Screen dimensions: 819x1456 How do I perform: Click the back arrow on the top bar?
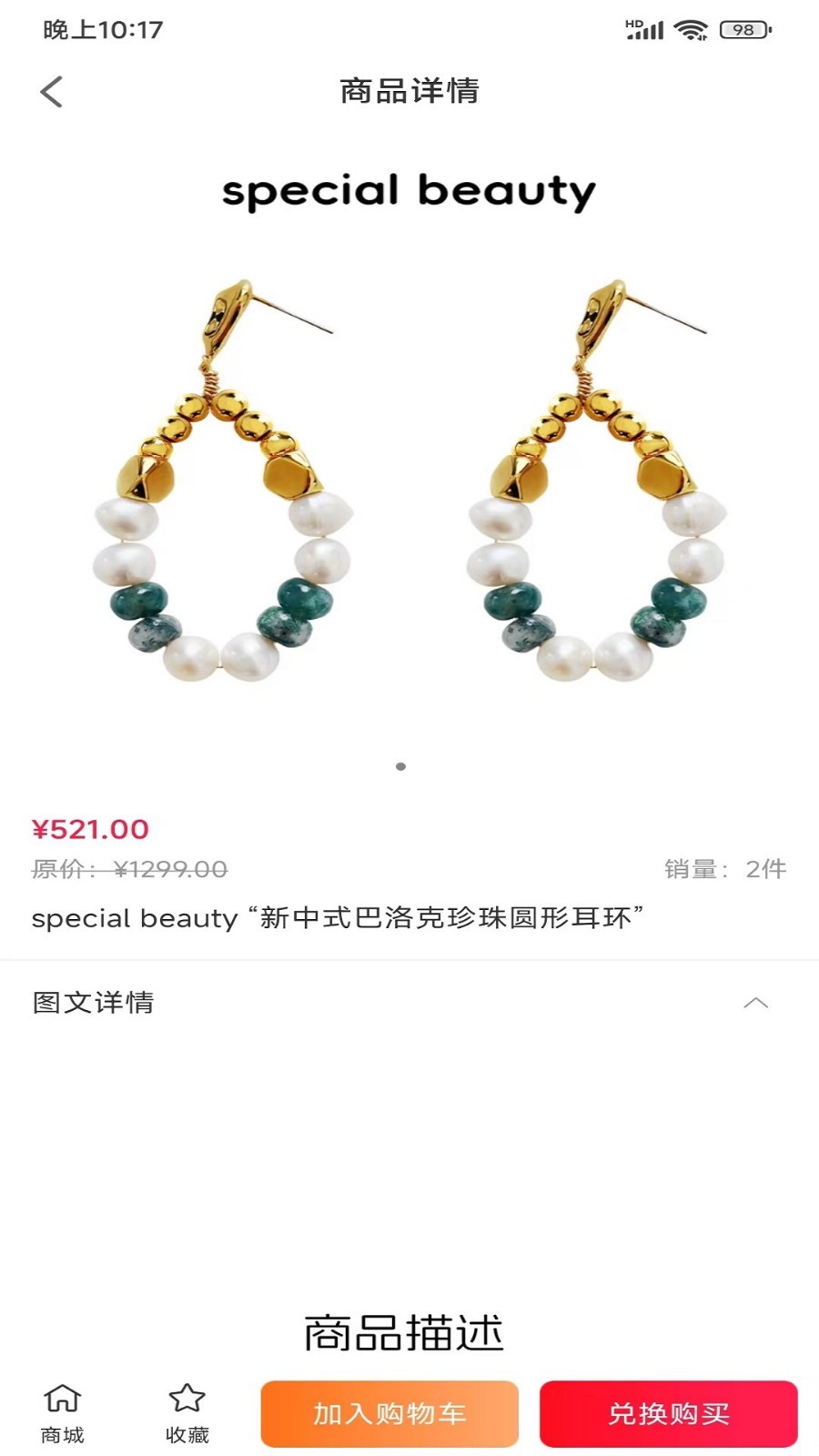point(50,92)
